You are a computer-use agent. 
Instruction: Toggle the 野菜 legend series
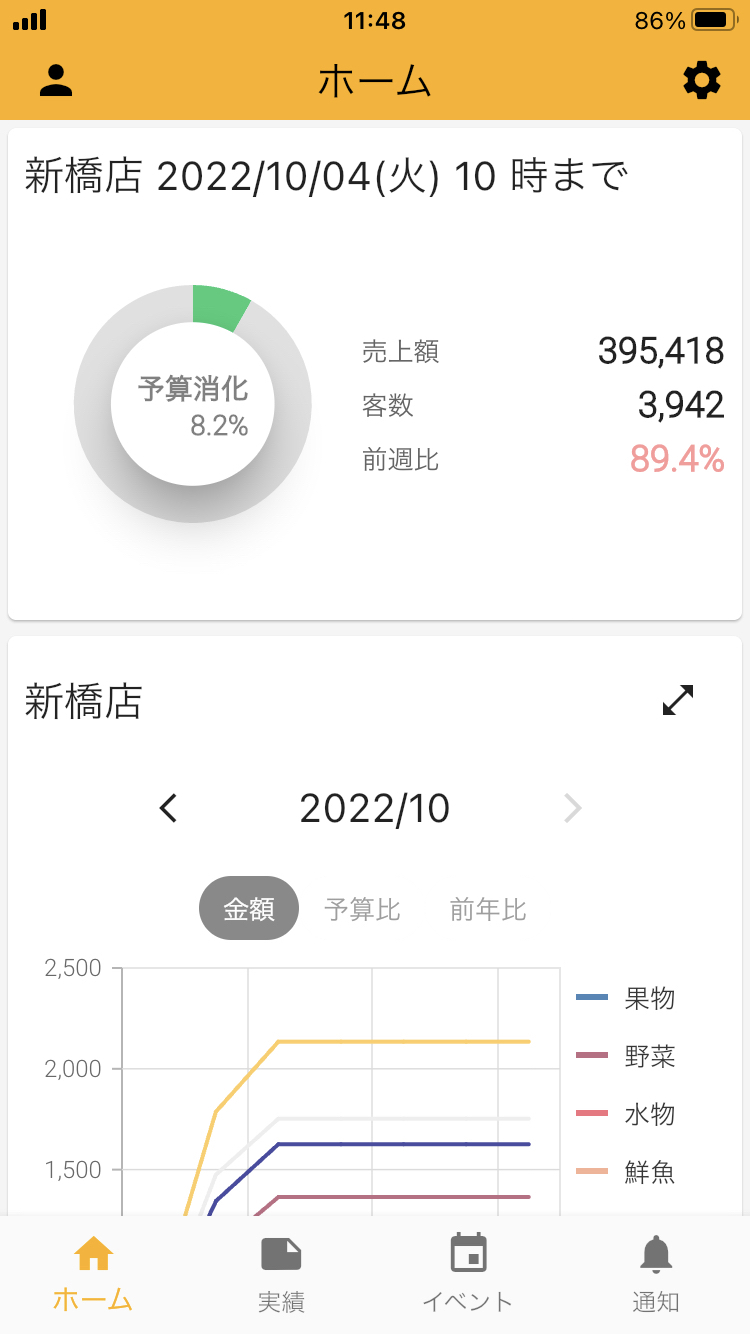(x=628, y=1056)
